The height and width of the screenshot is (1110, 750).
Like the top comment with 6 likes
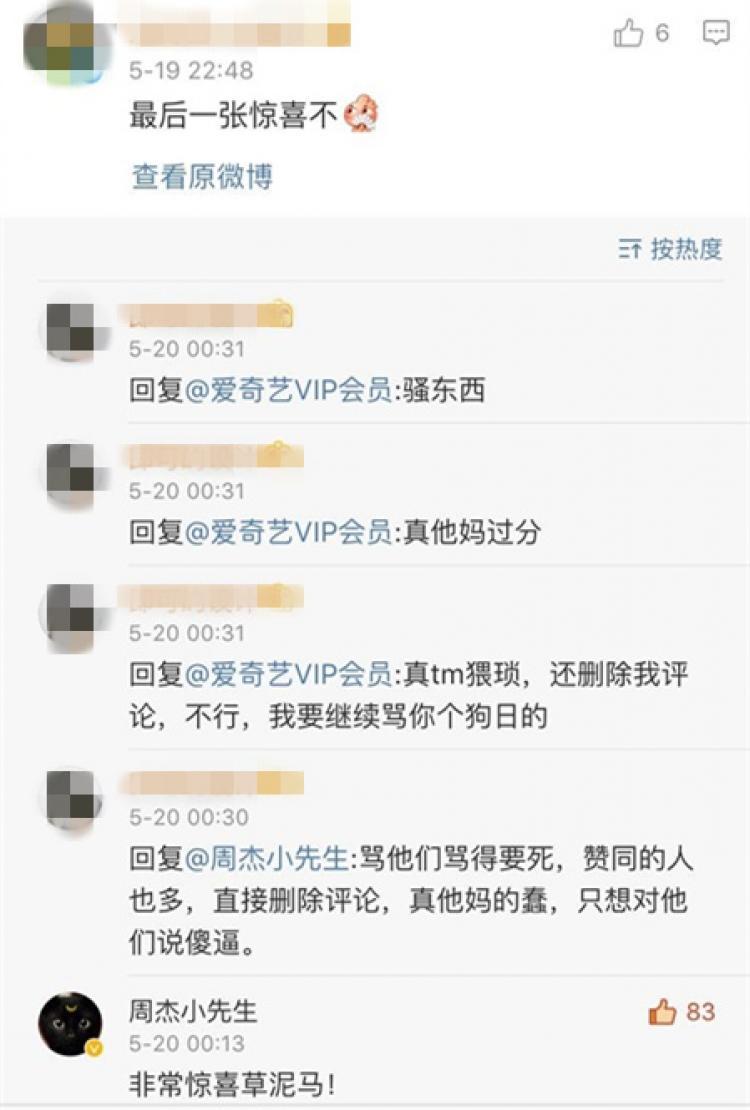tap(629, 35)
